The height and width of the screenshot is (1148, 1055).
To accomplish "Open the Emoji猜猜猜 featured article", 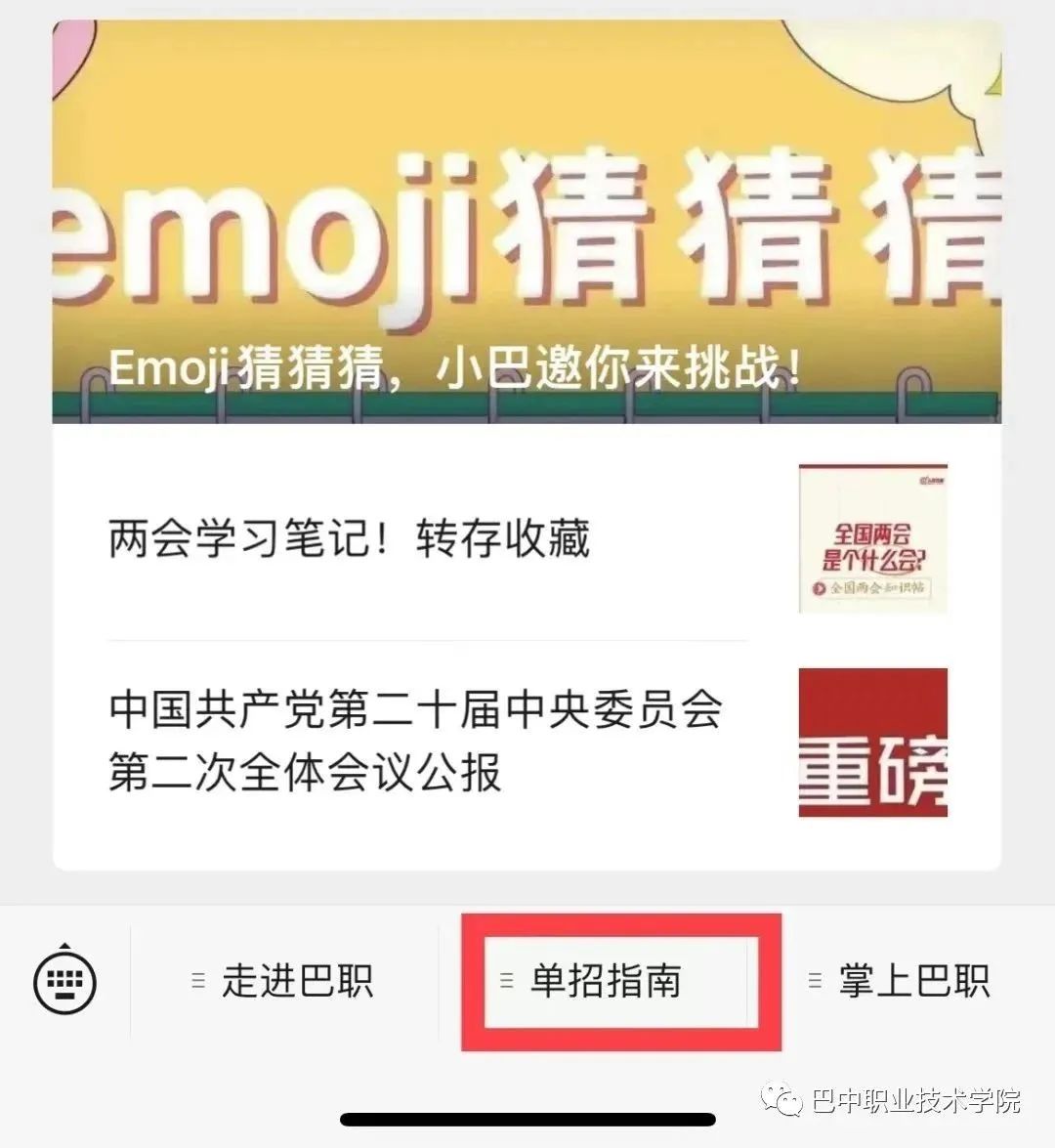I will pyautogui.click(x=527, y=223).
